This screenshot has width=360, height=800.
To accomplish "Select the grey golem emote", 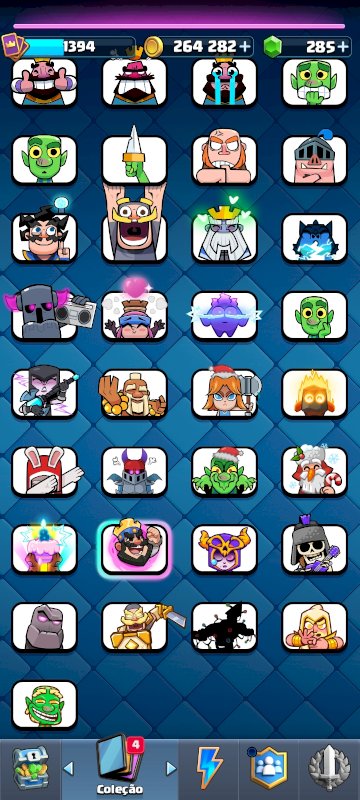I will pyautogui.click(x=44, y=627).
